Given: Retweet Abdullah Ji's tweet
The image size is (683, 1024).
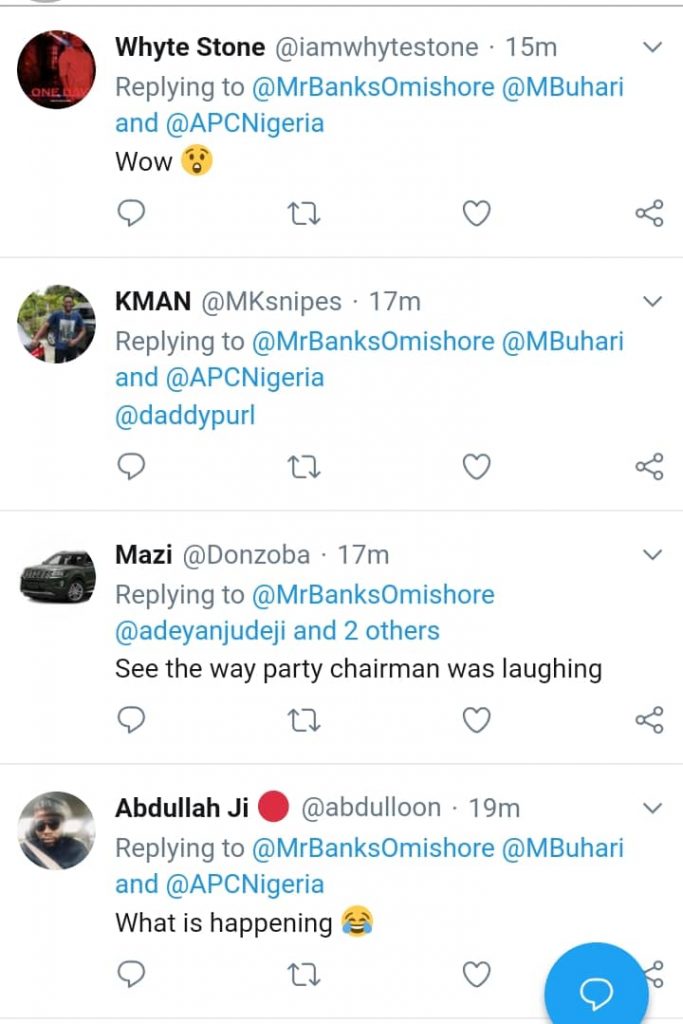Looking at the screenshot, I should click(303, 973).
